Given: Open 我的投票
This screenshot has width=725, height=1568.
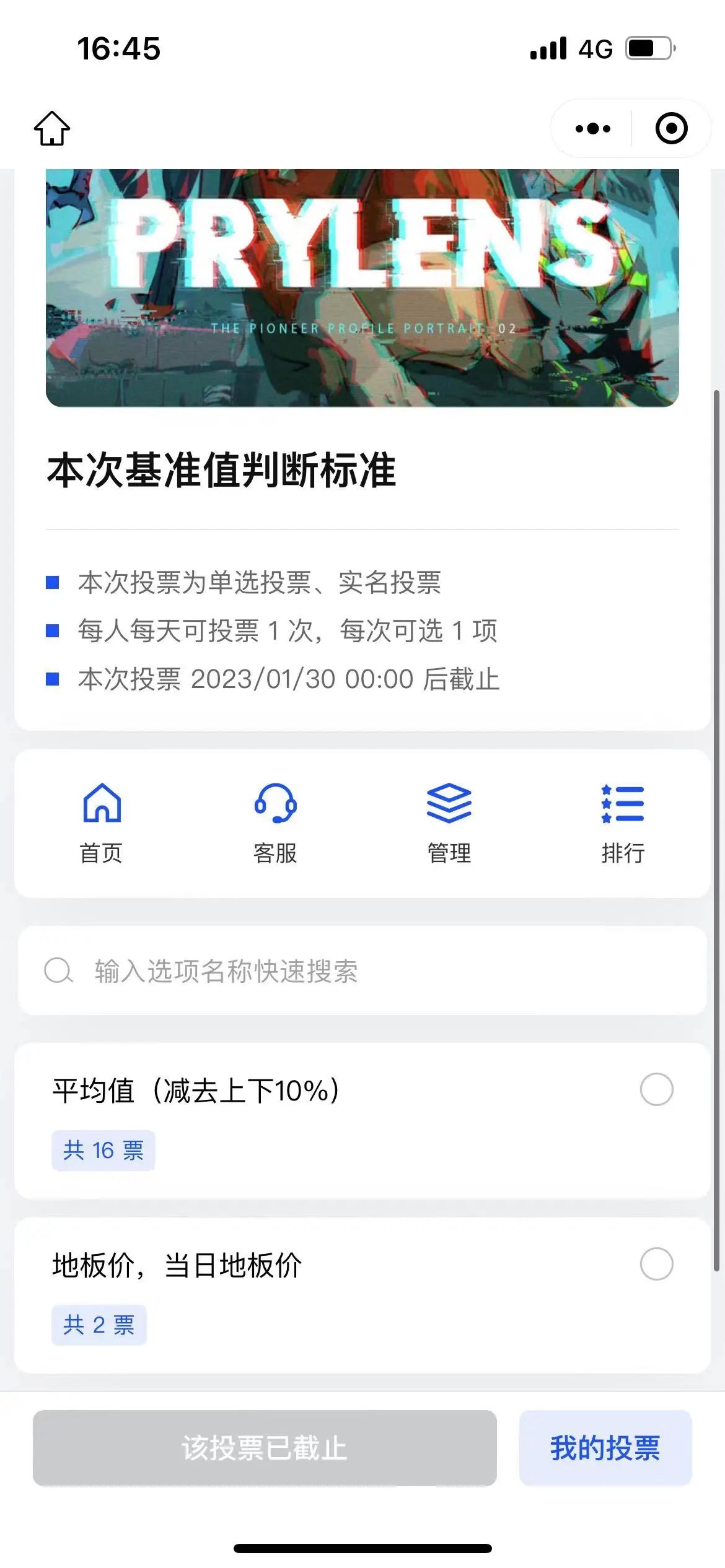Looking at the screenshot, I should click(605, 1448).
